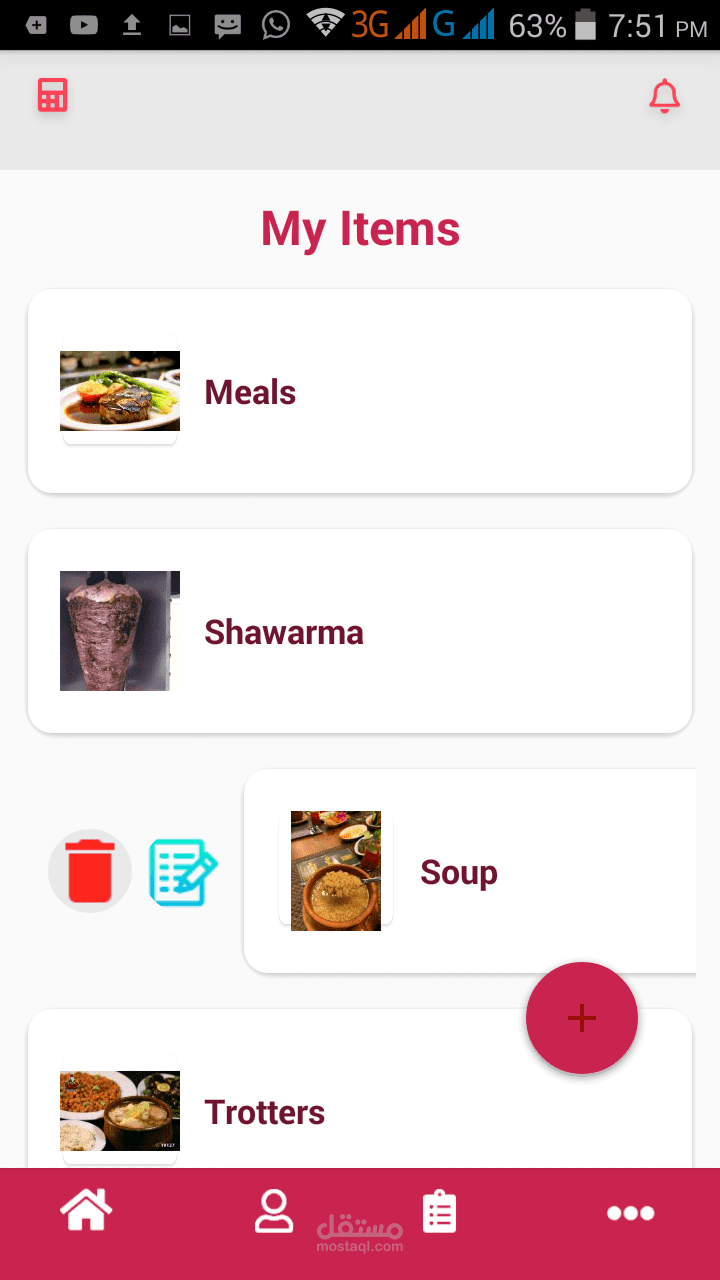720x1280 pixels.
Task: Edit the Soup item
Action: [183, 872]
